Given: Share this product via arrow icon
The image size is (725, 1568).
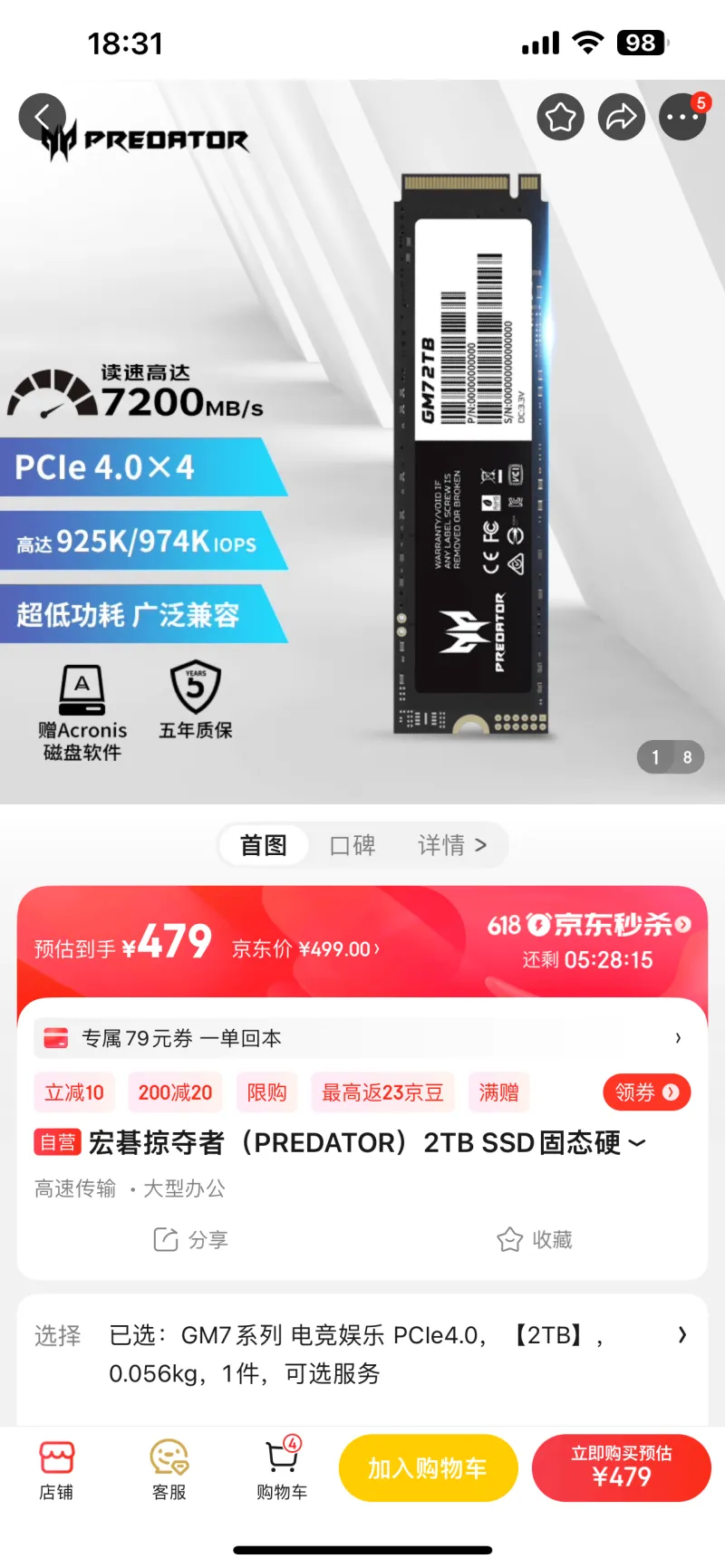Looking at the screenshot, I should [622, 117].
